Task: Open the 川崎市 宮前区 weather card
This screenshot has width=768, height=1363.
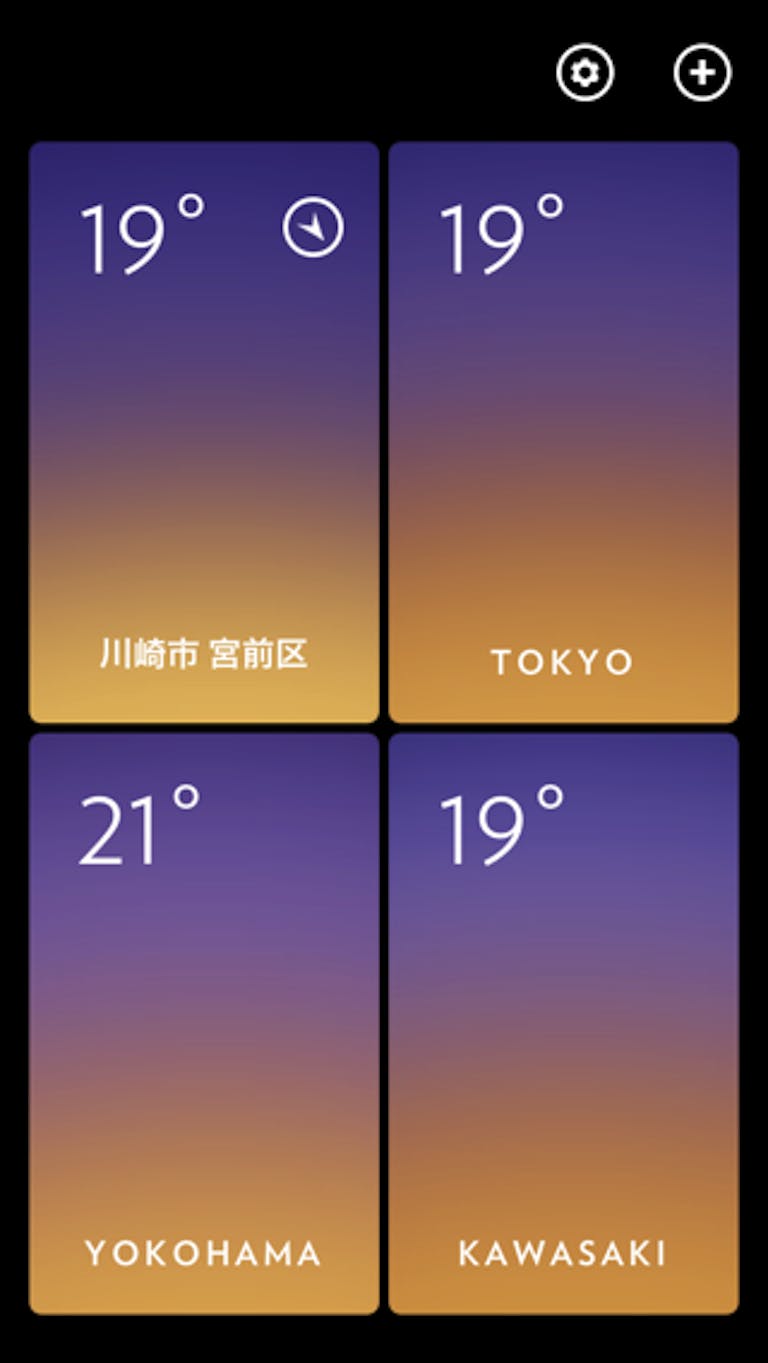Action: (x=204, y=432)
